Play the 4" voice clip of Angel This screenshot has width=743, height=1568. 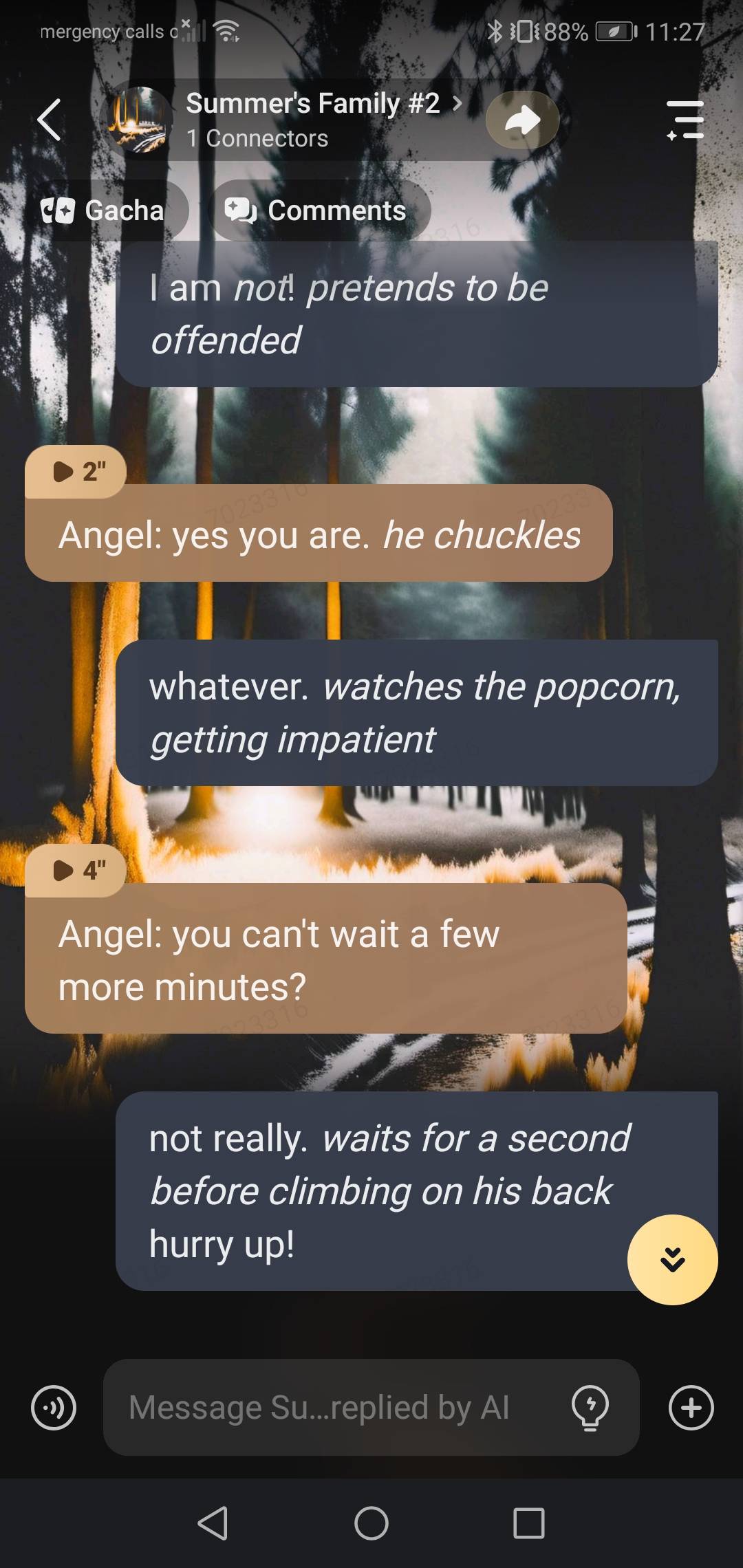coord(76,871)
